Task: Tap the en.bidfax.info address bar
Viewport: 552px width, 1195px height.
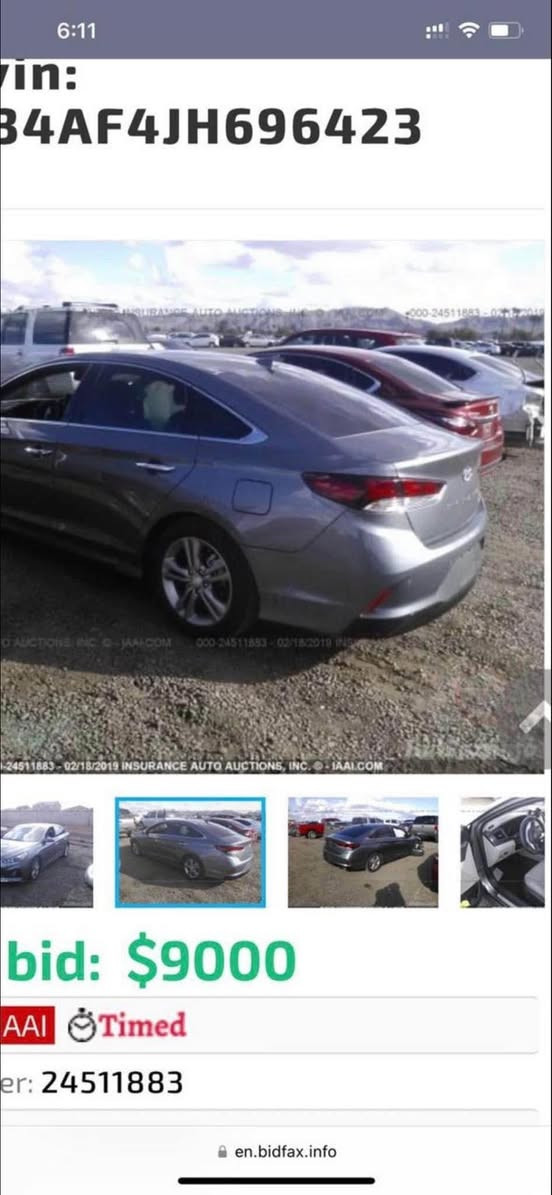Action: (x=277, y=1152)
